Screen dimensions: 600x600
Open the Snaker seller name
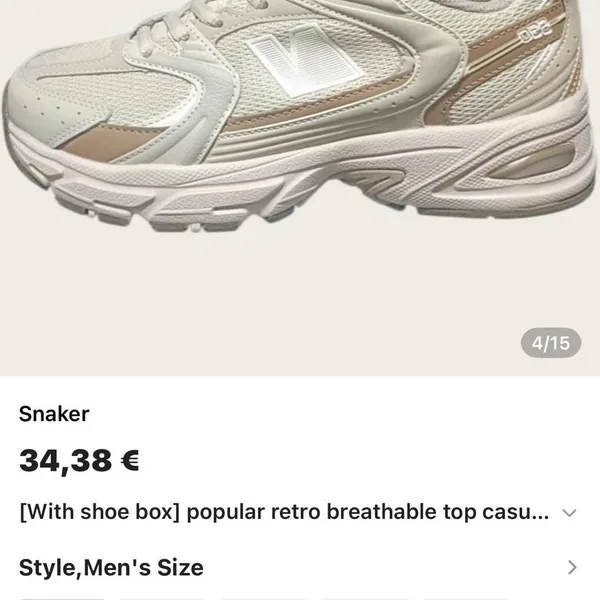(55, 415)
